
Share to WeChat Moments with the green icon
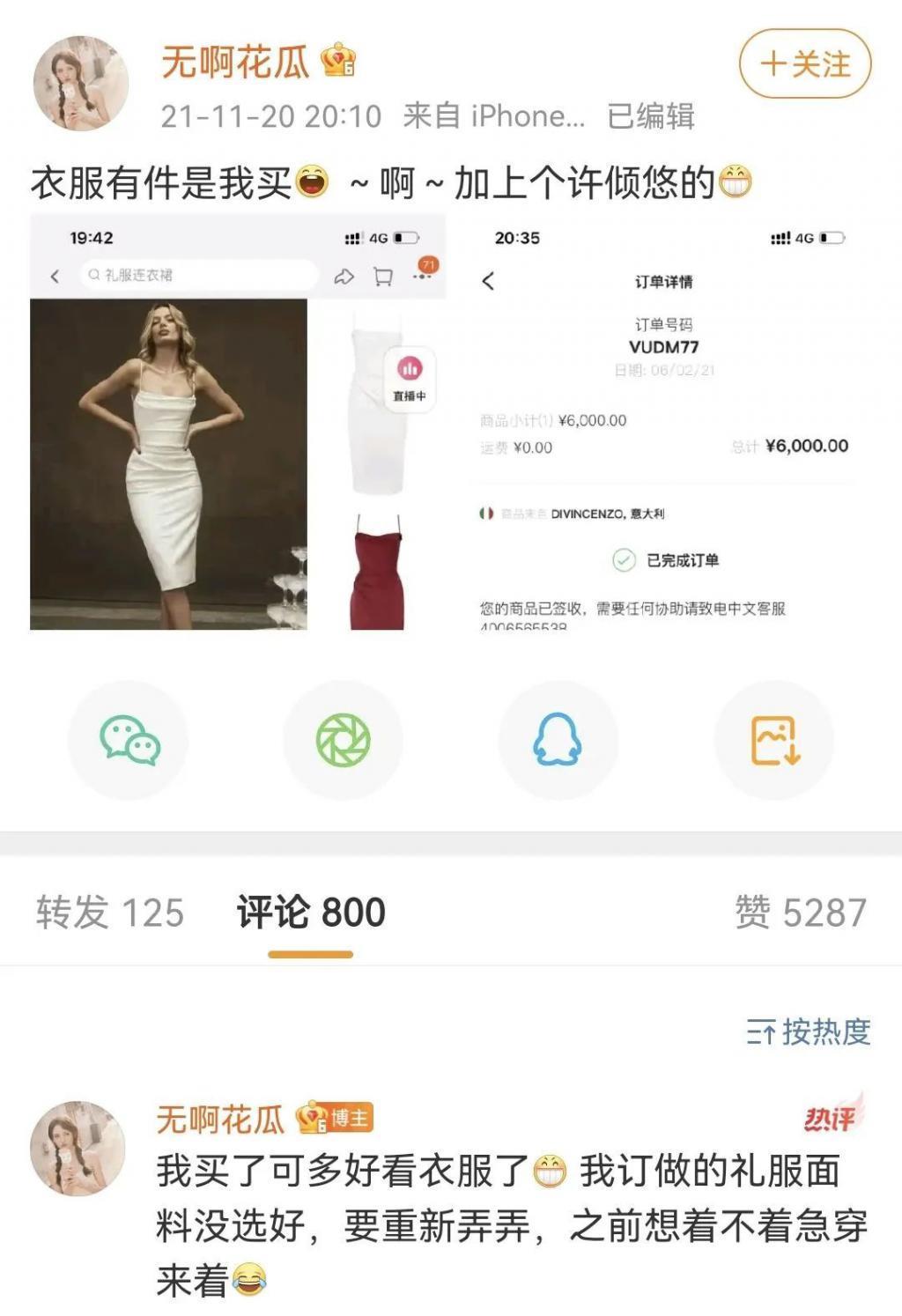[x=342, y=741]
